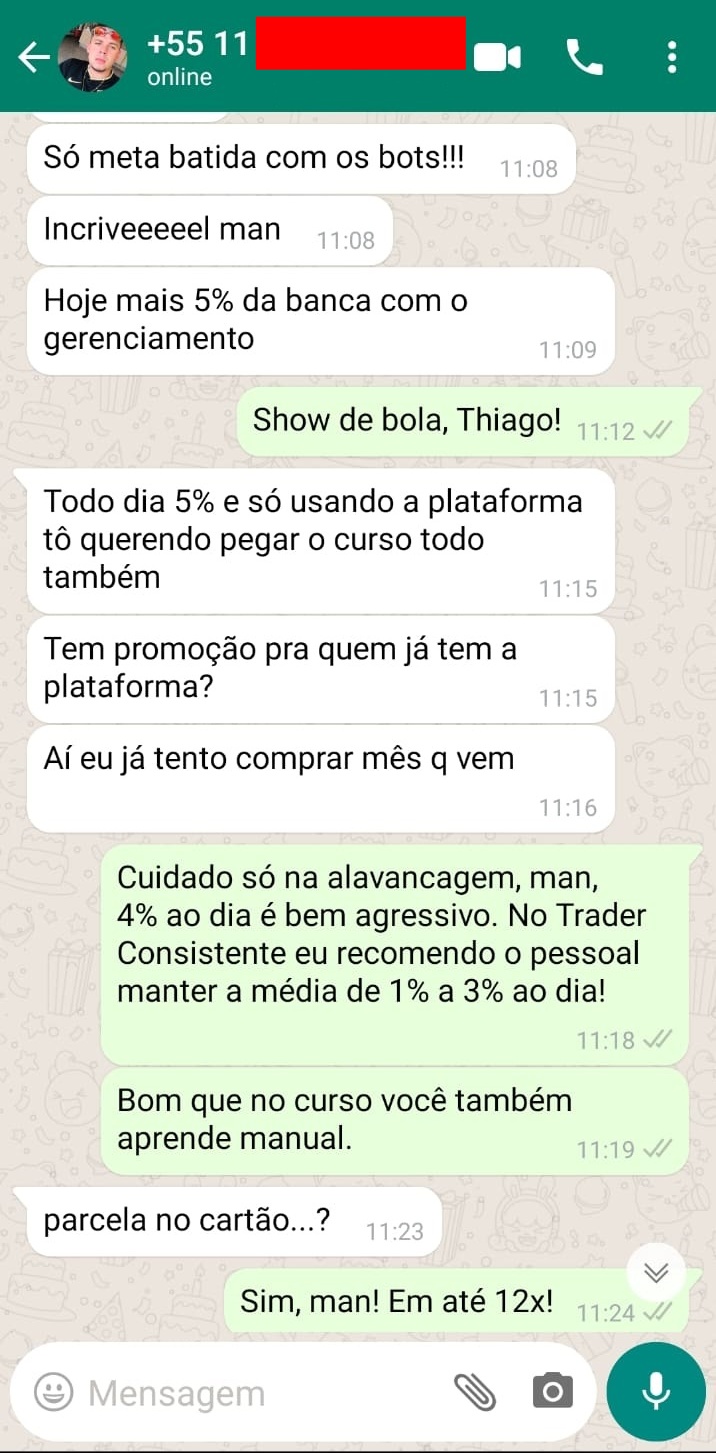This screenshot has height=1453, width=716.
Task: Open the camera to send a photo
Action: tap(553, 1391)
